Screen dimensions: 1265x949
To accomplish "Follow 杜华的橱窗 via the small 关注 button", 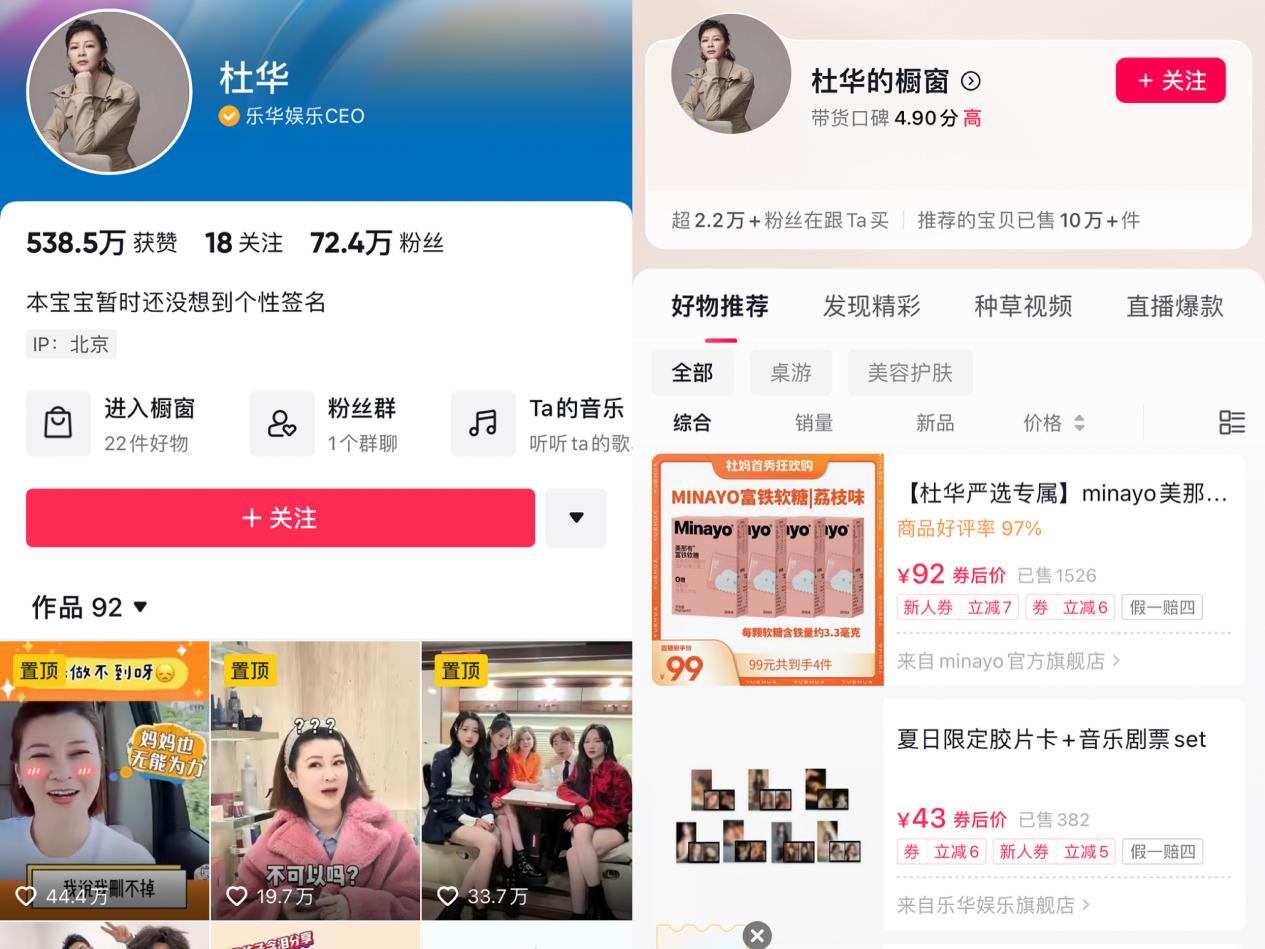I will [1170, 81].
